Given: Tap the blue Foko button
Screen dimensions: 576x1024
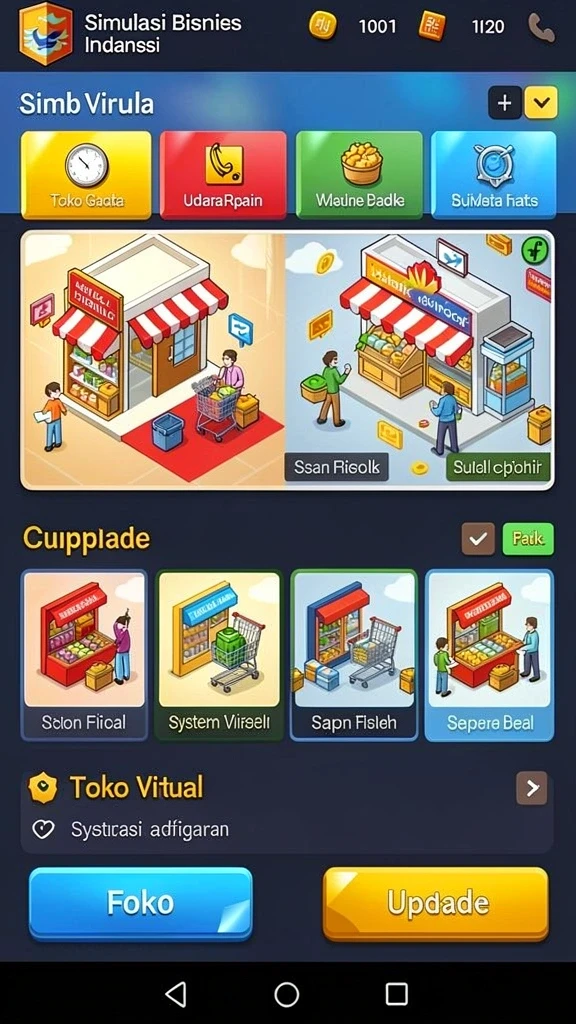Looking at the screenshot, I should pos(140,904).
